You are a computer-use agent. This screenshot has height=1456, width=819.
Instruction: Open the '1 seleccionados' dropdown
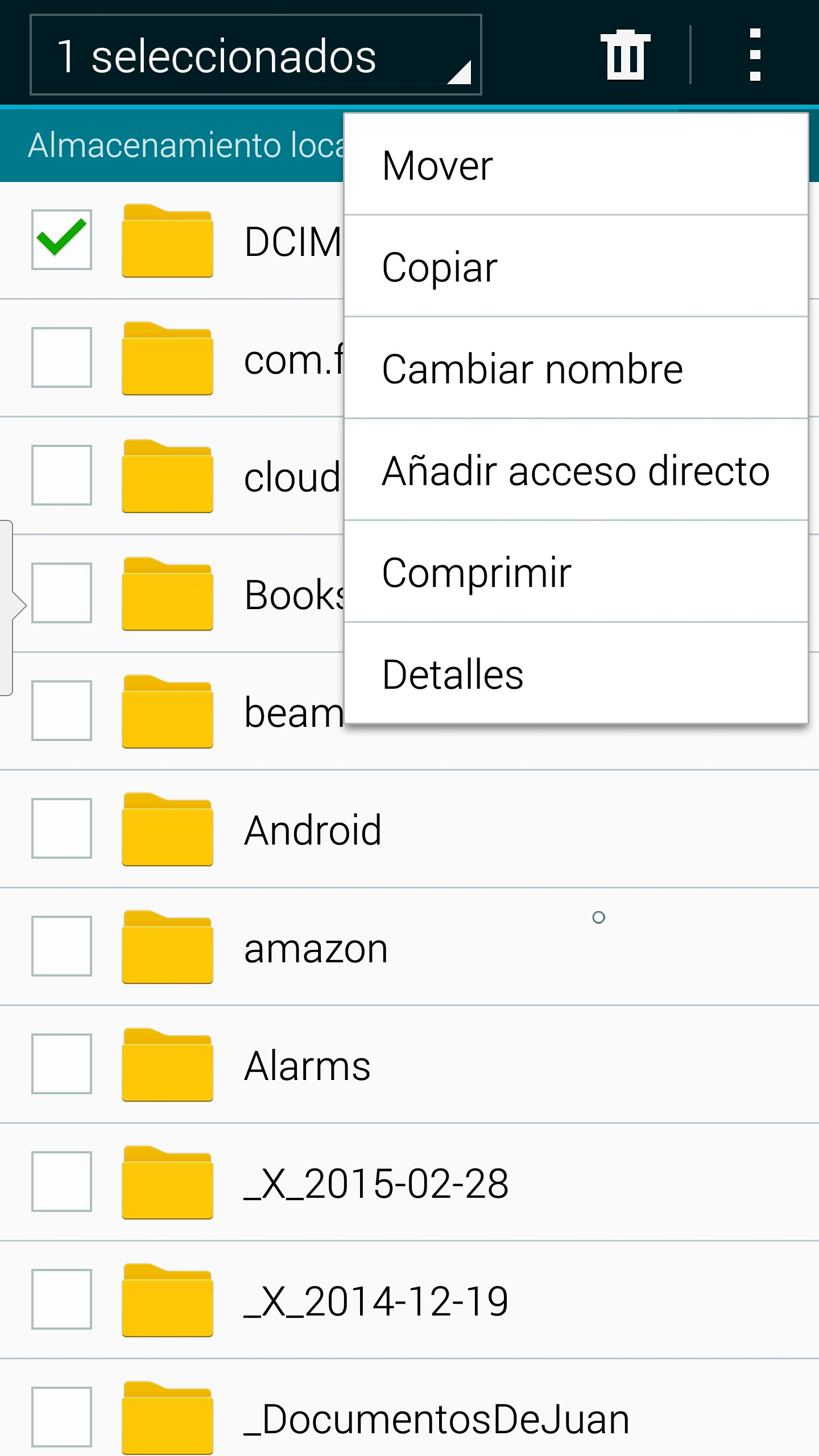tap(255, 55)
